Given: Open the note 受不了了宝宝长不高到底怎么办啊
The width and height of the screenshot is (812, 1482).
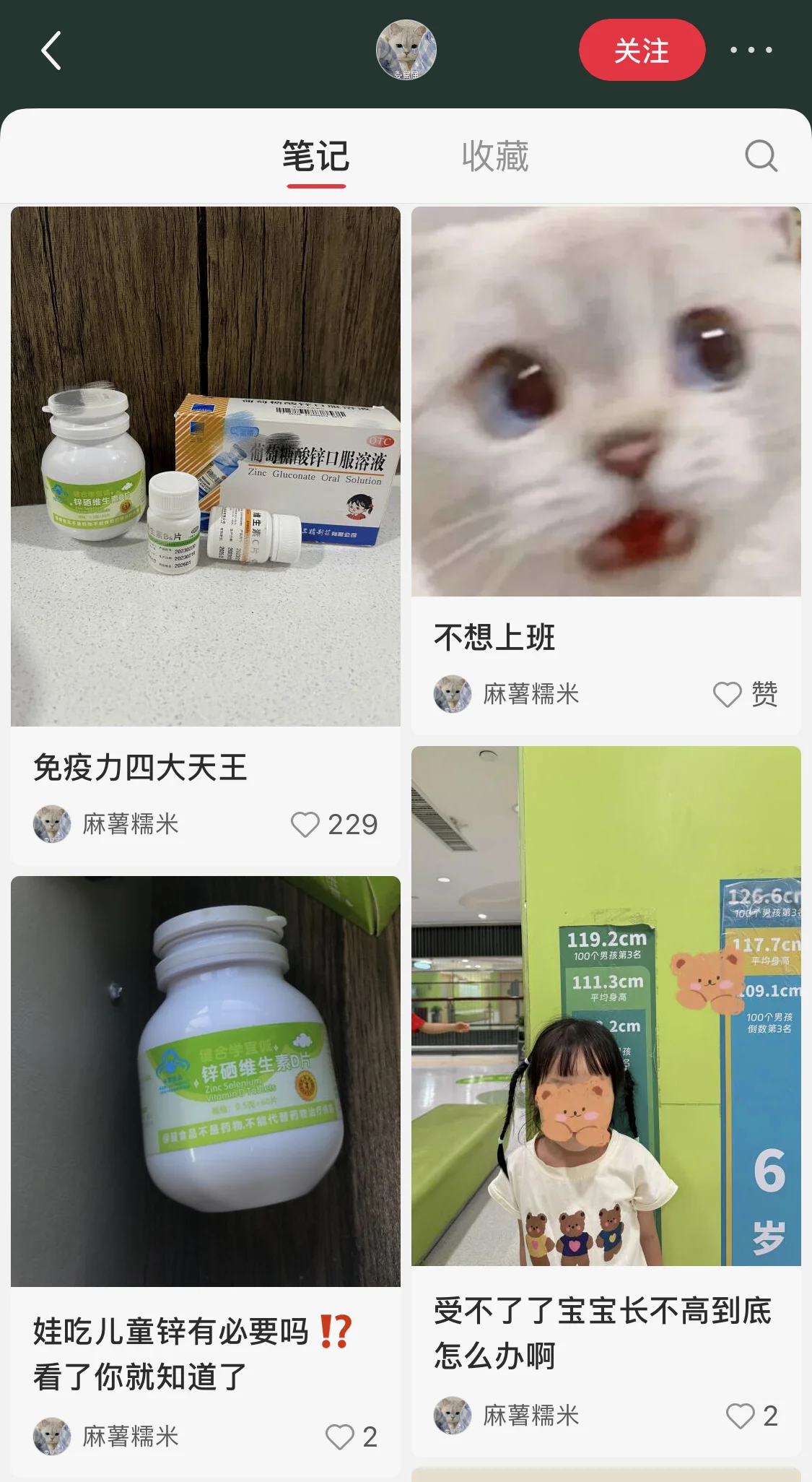Looking at the screenshot, I should [606, 1005].
